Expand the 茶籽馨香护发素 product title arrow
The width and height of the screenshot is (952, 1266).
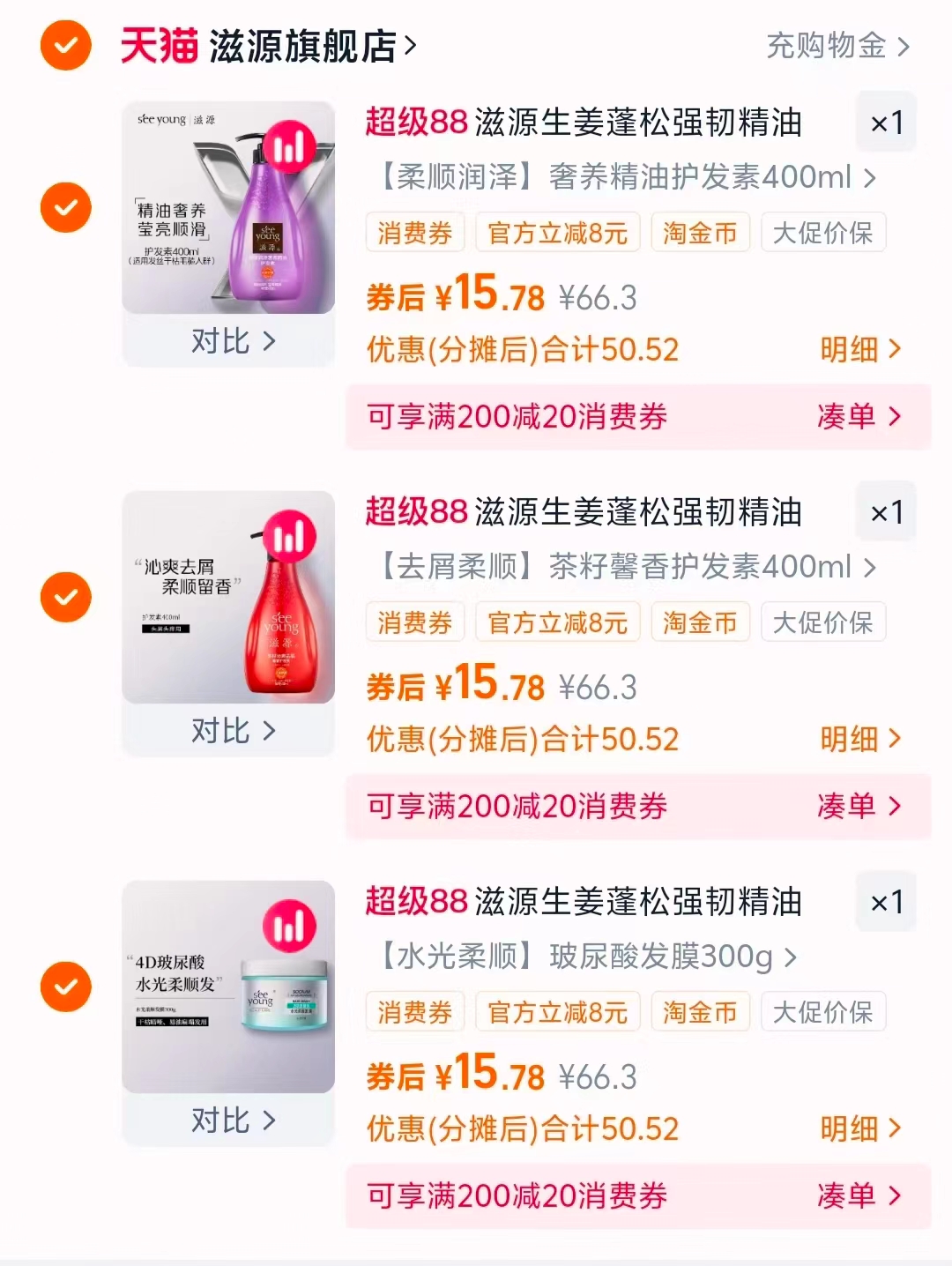(873, 568)
